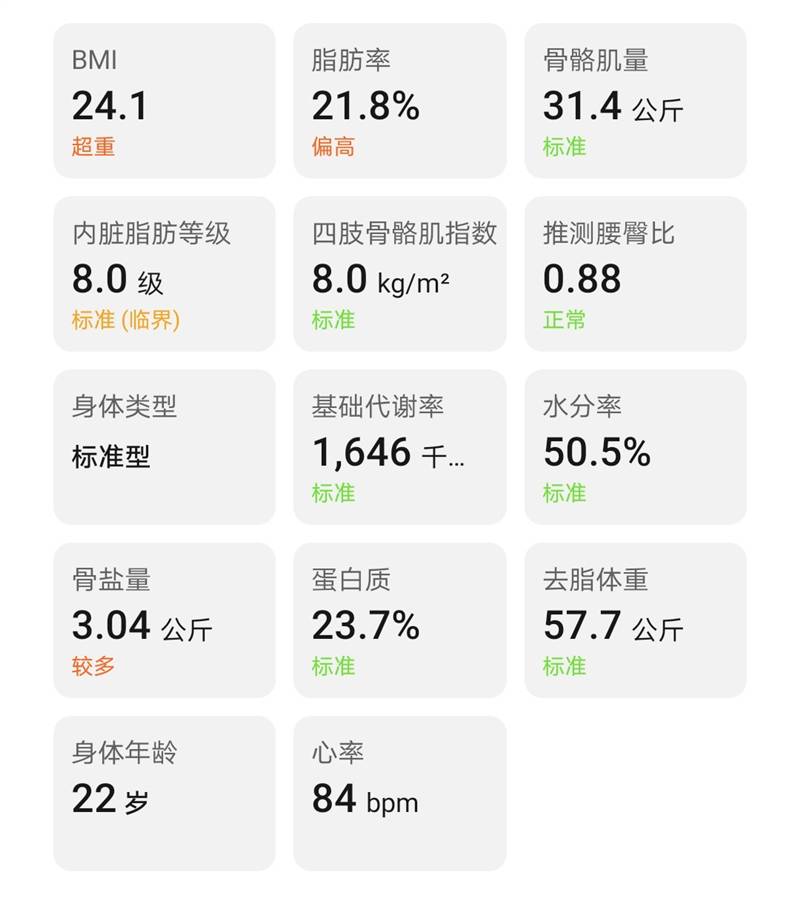Open the 身体类型 body type card
This screenshot has width=800, height=897.
coord(165,445)
